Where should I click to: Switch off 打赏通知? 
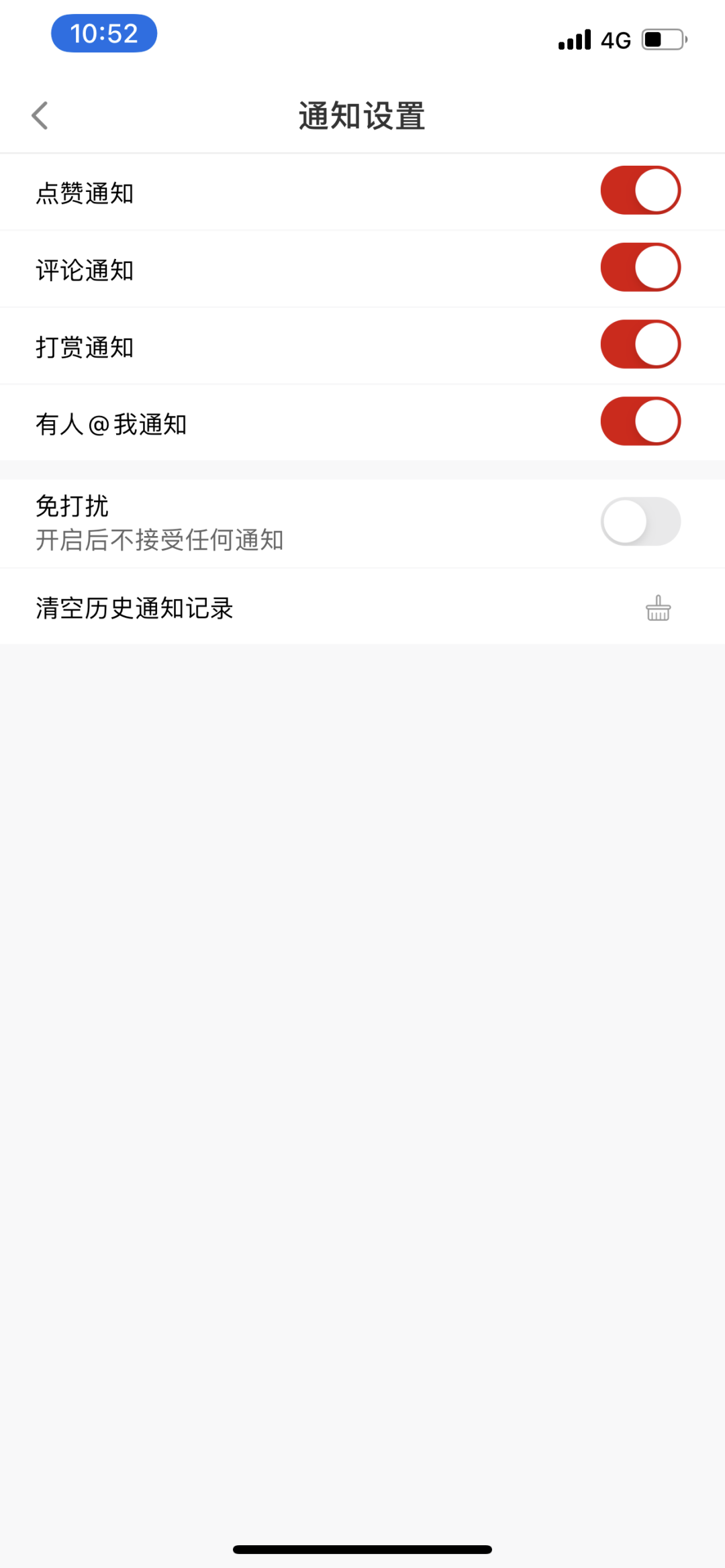(x=640, y=344)
